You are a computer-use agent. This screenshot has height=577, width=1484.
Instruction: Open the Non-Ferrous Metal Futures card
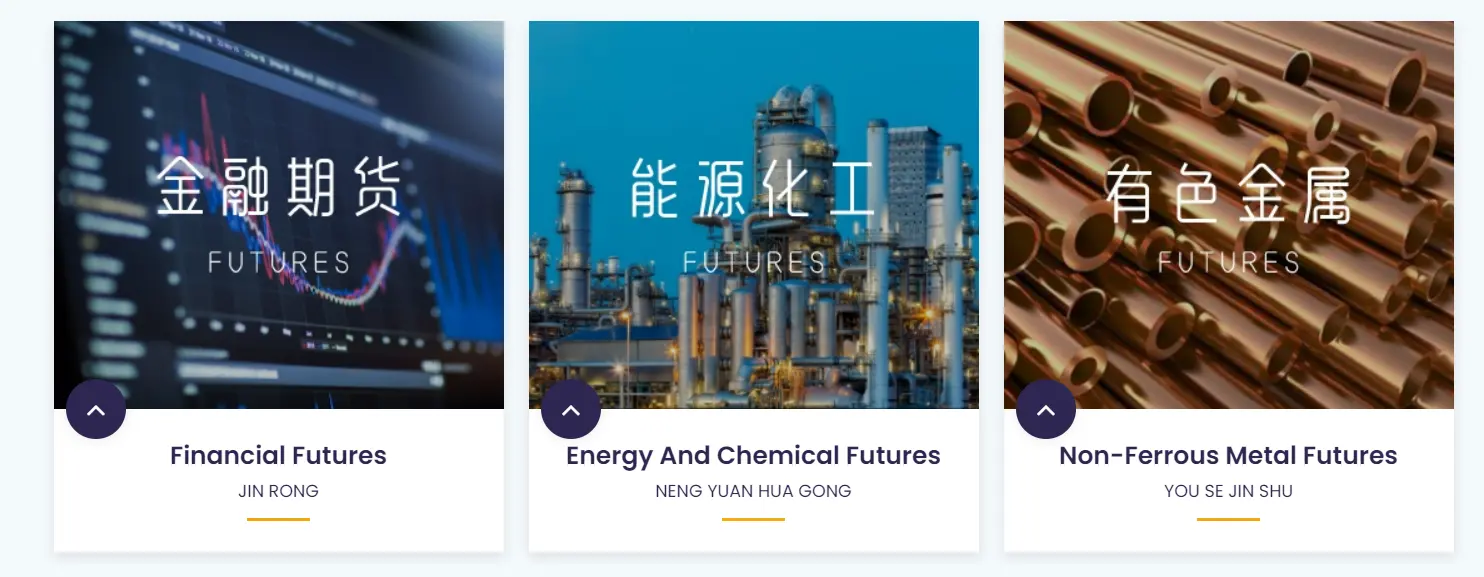coord(1228,456)
